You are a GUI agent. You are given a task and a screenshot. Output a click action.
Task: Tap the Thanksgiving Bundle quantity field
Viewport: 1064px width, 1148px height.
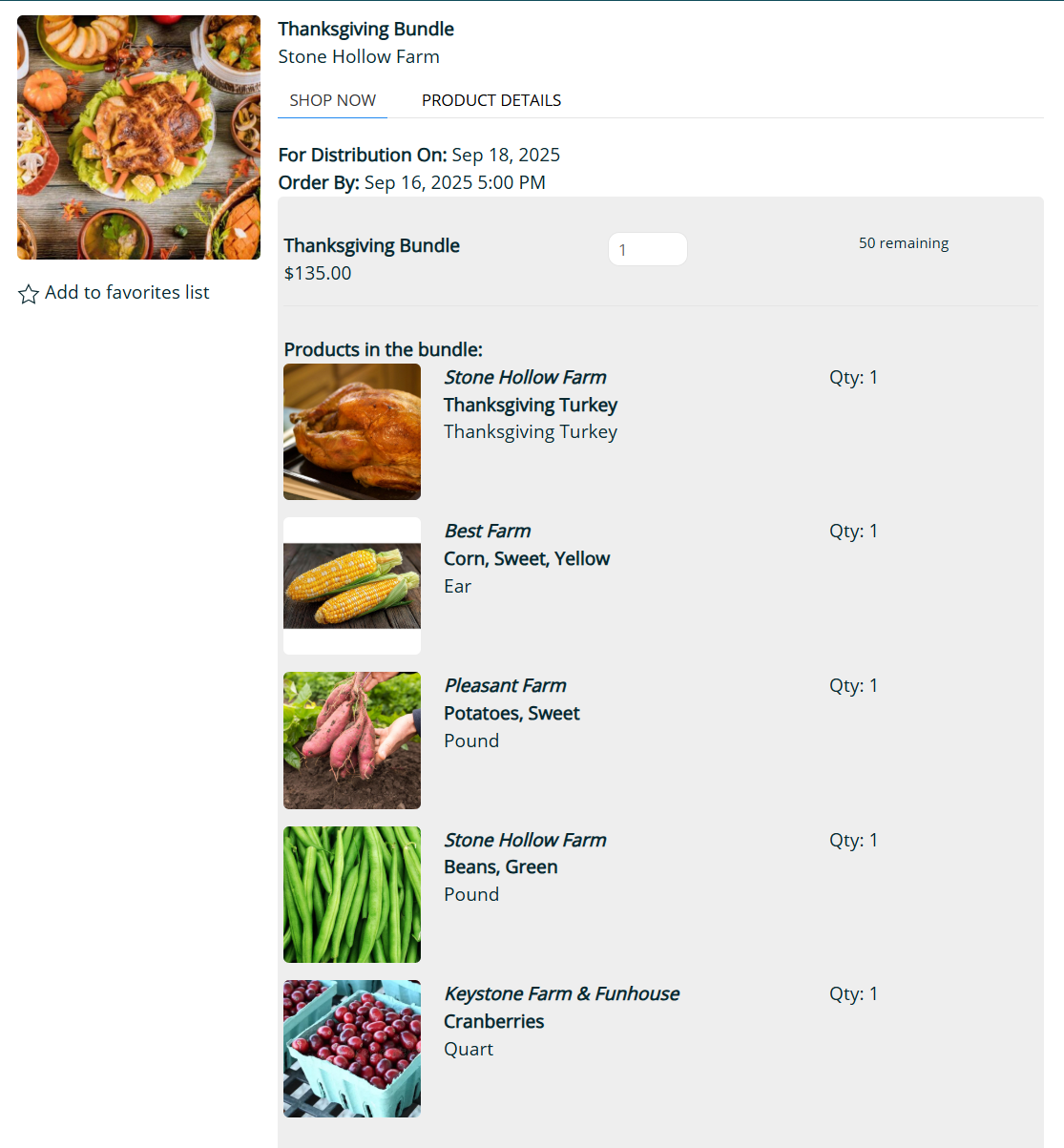click(647, 250)
